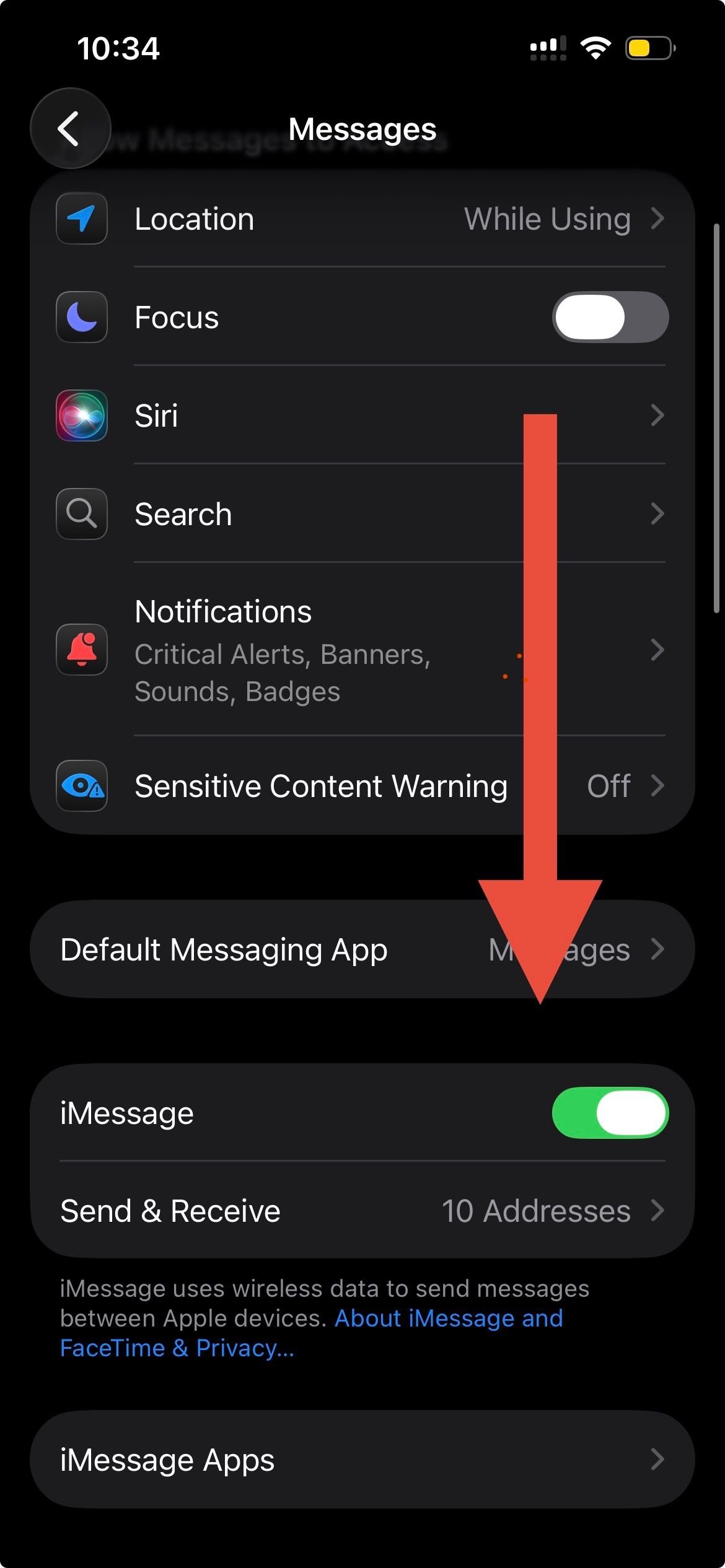Screen dimensions: 725x1568
Task: Open the Search settings row
Action: tap(362, 514)
